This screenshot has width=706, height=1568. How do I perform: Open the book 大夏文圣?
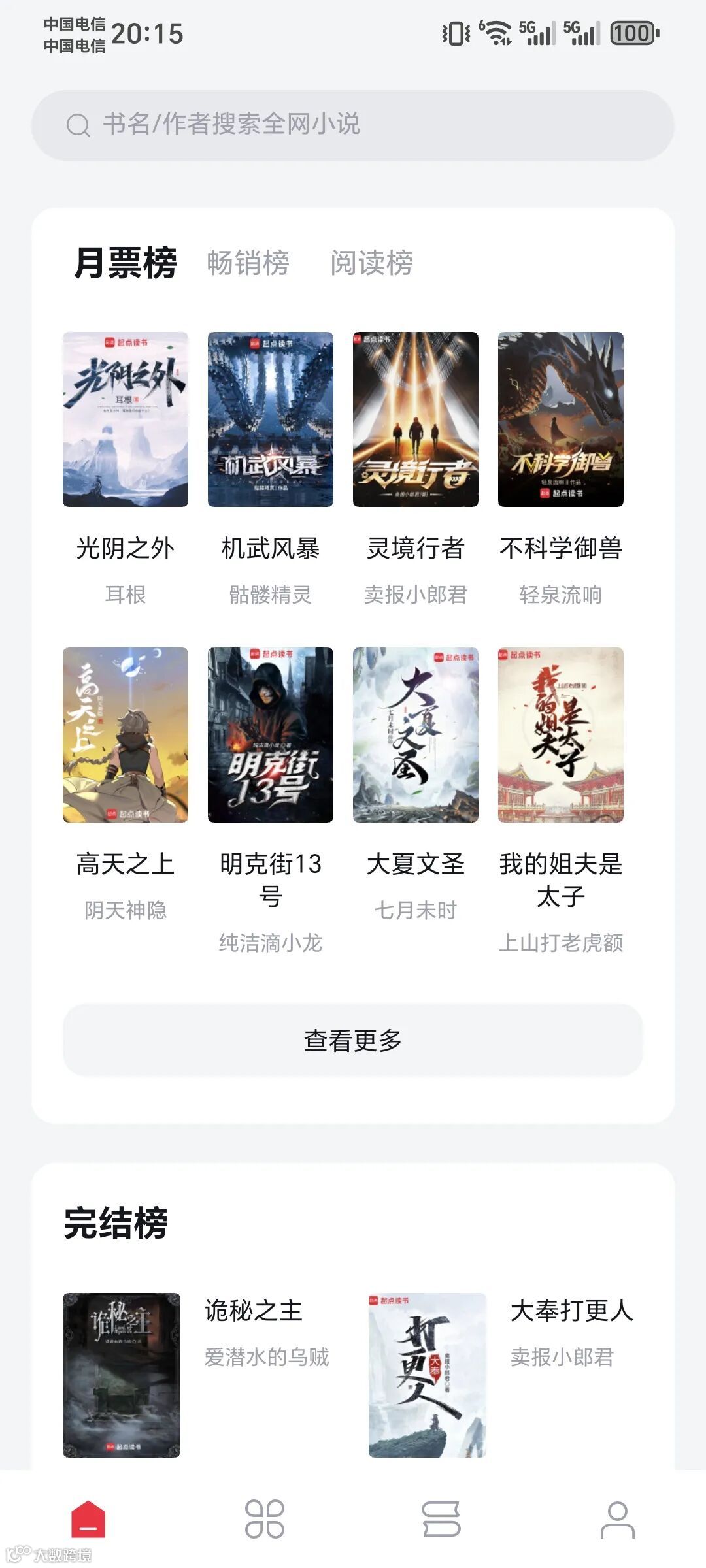pos(416,735)
